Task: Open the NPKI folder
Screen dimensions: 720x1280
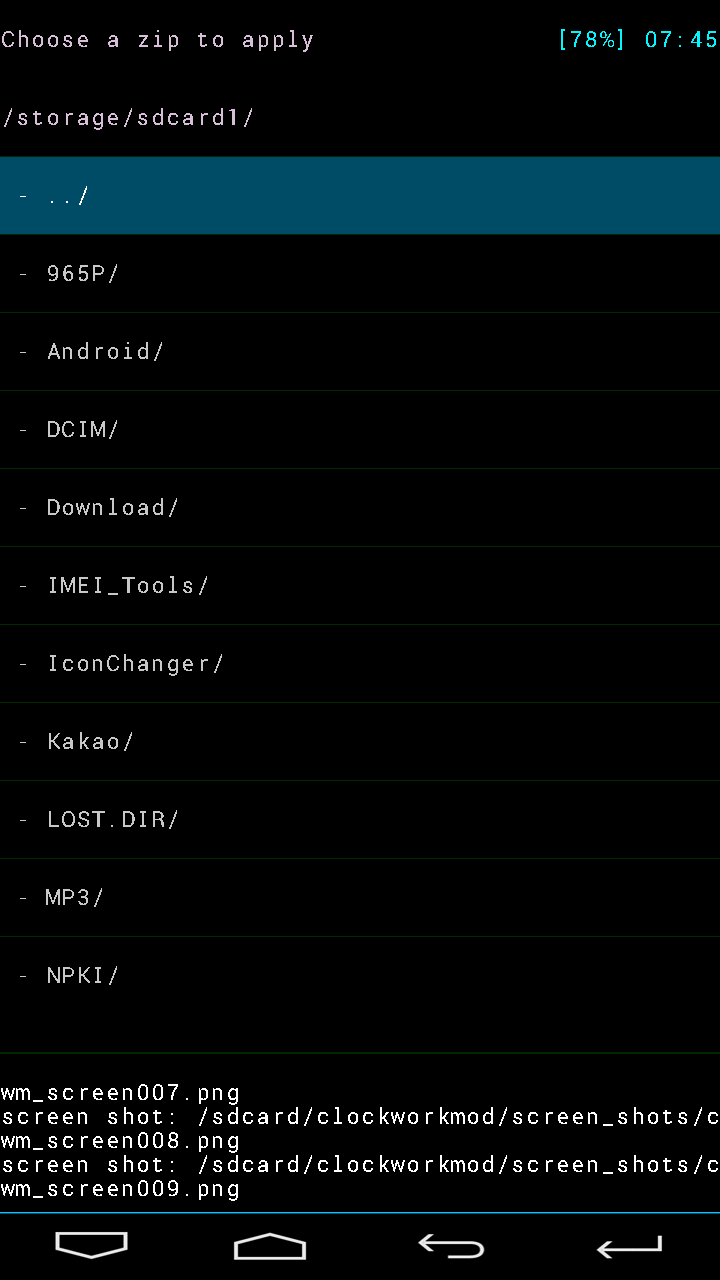Action: pos(360,975)
